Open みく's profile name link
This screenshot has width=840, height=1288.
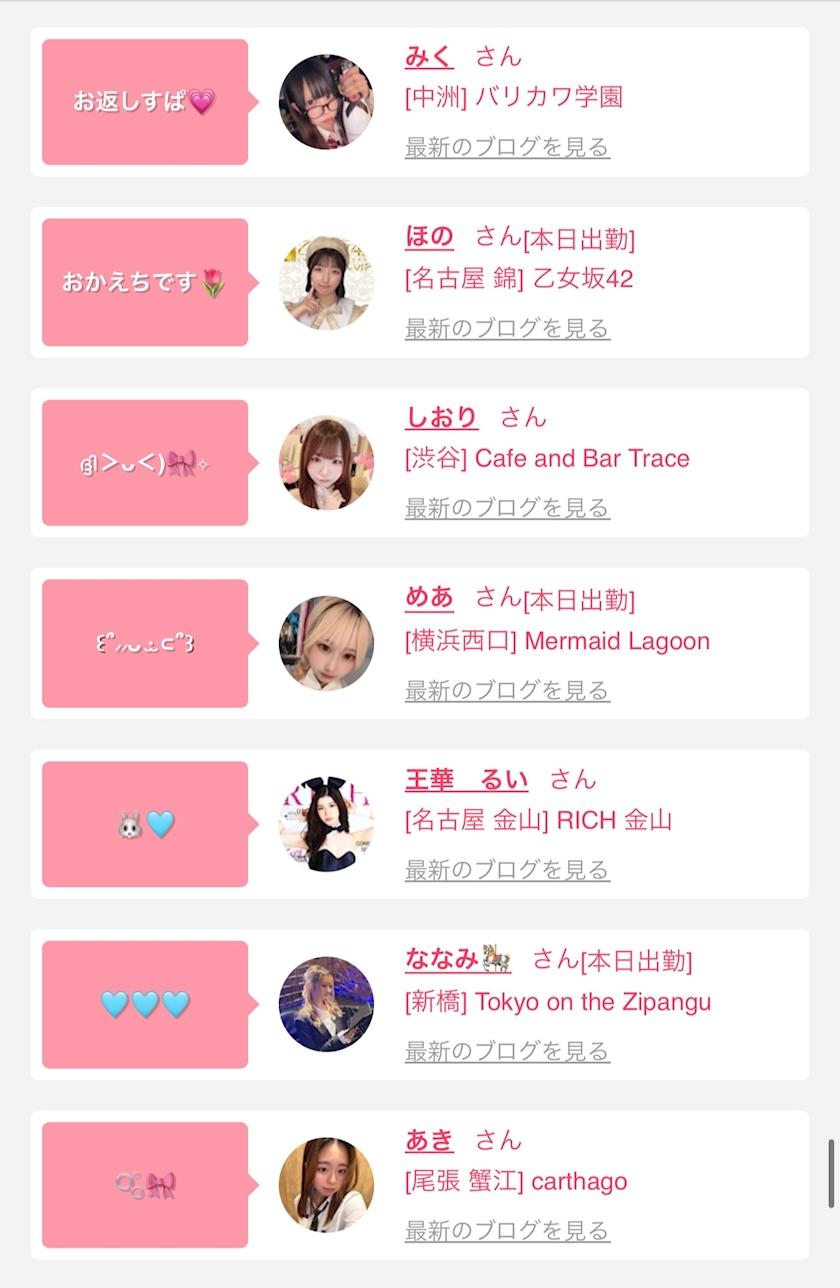click(429, 56)
